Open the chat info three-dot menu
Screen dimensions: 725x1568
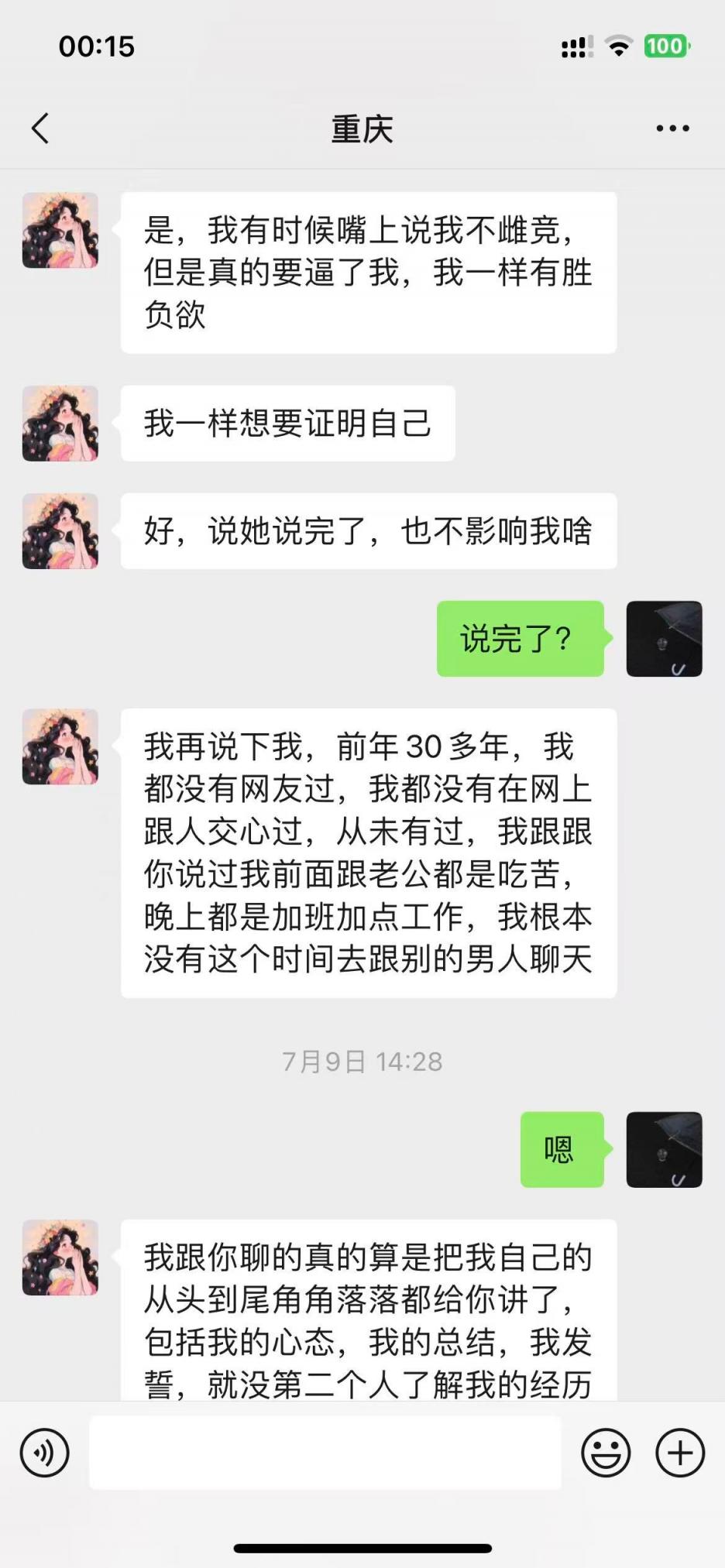coord(672,129)
